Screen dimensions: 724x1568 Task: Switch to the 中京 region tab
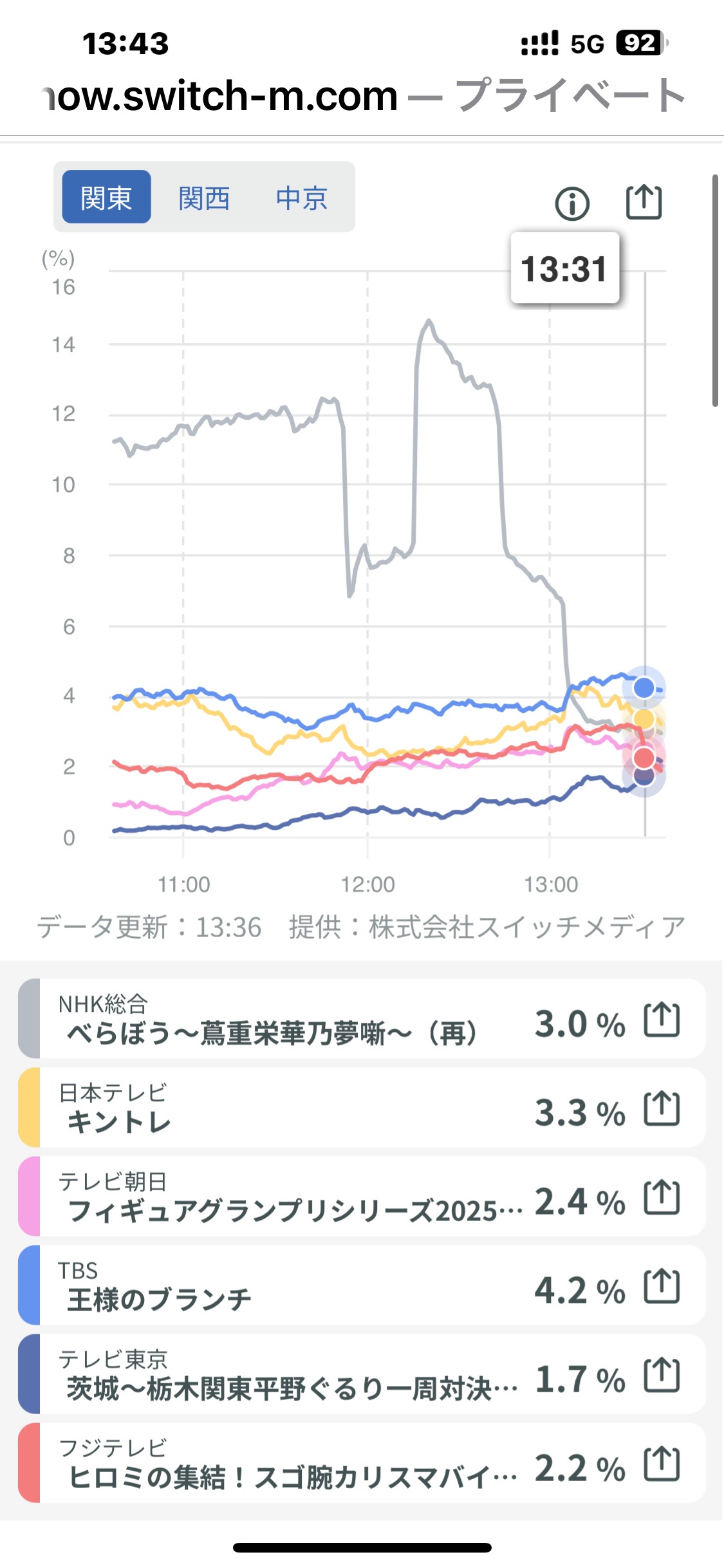pos(302,198)
